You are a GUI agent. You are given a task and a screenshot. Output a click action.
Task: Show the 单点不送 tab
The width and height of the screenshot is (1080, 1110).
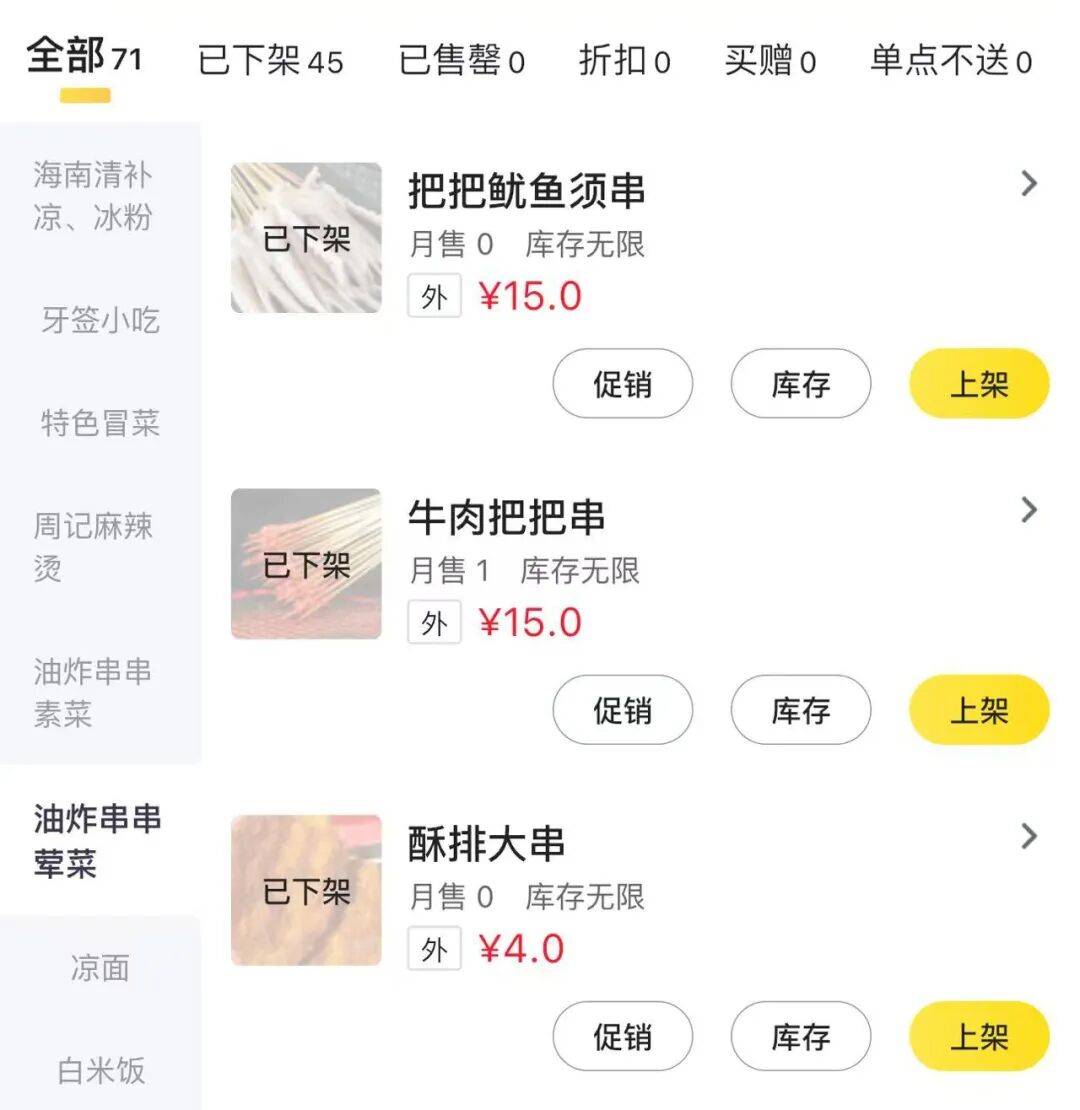pyautogui.click(x=950, y=62)
